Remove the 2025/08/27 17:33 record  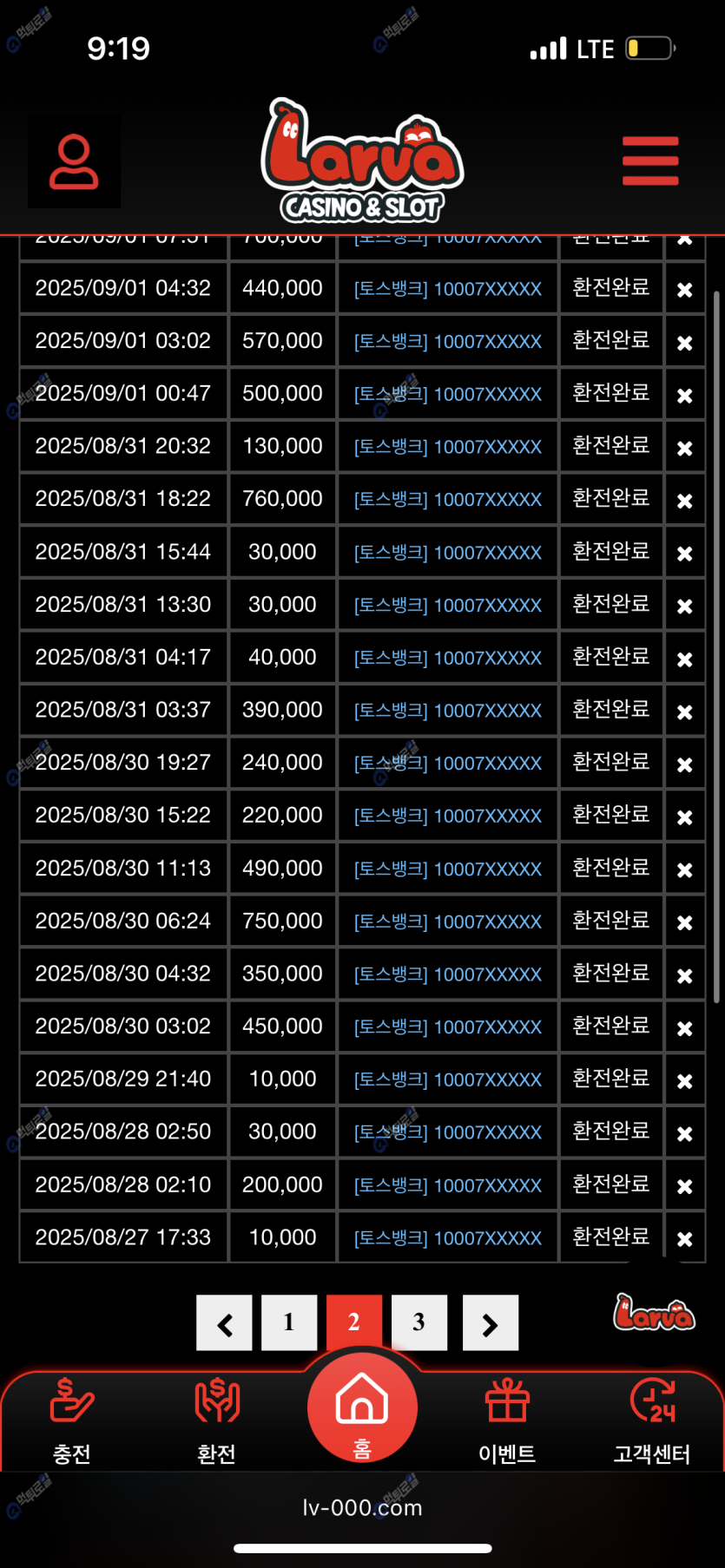point(684,1239)
